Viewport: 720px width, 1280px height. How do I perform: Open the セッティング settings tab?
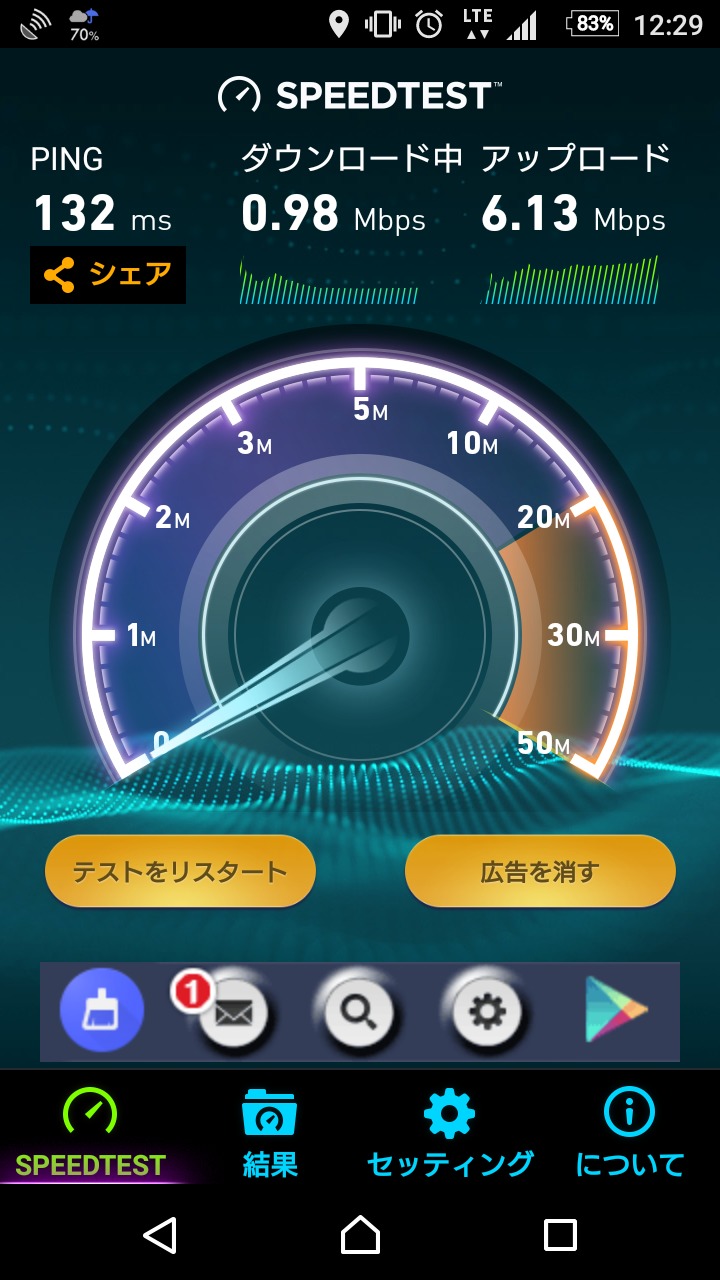pos(450,1135)
